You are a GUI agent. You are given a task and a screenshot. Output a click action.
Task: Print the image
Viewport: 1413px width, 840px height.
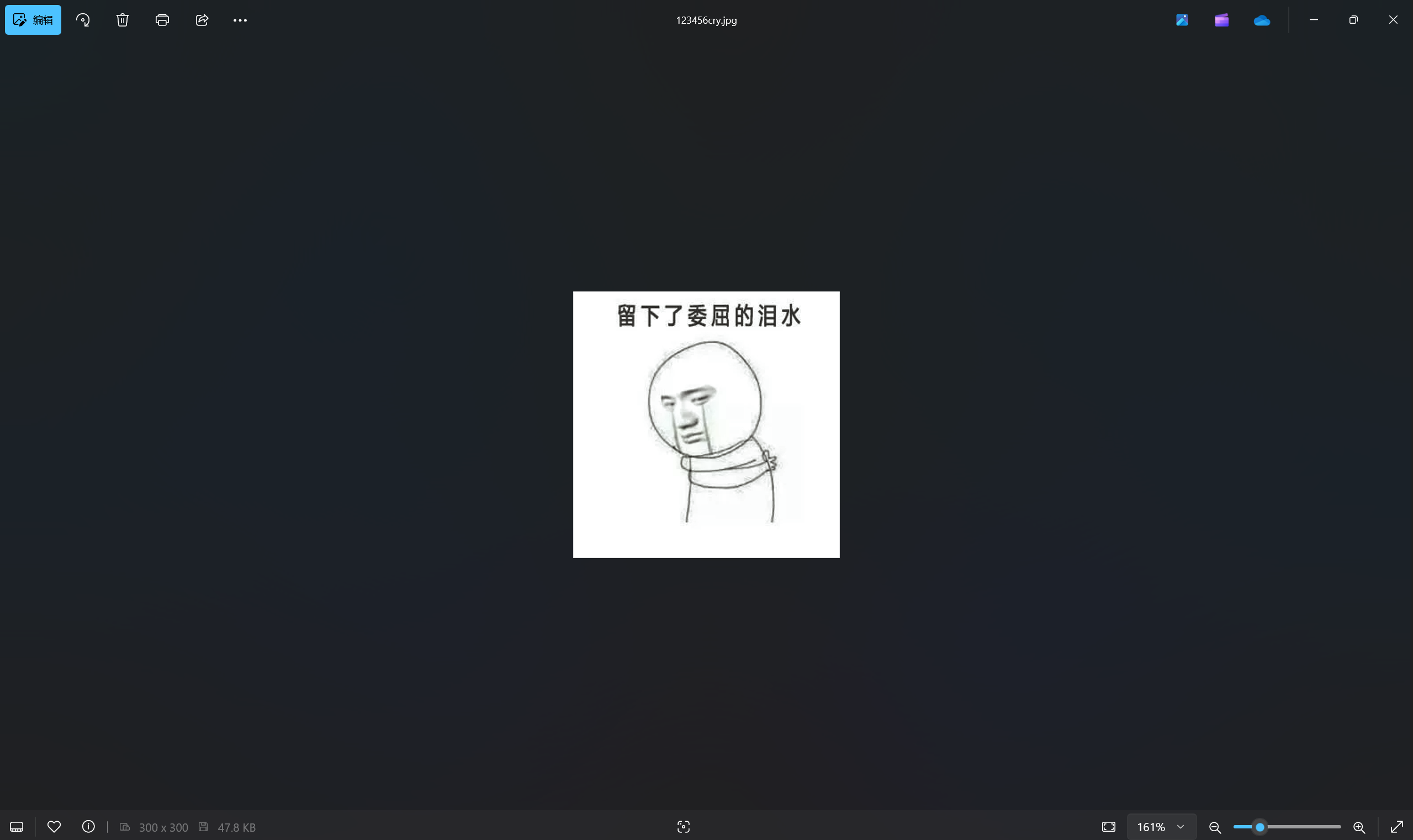click(162, 20)
